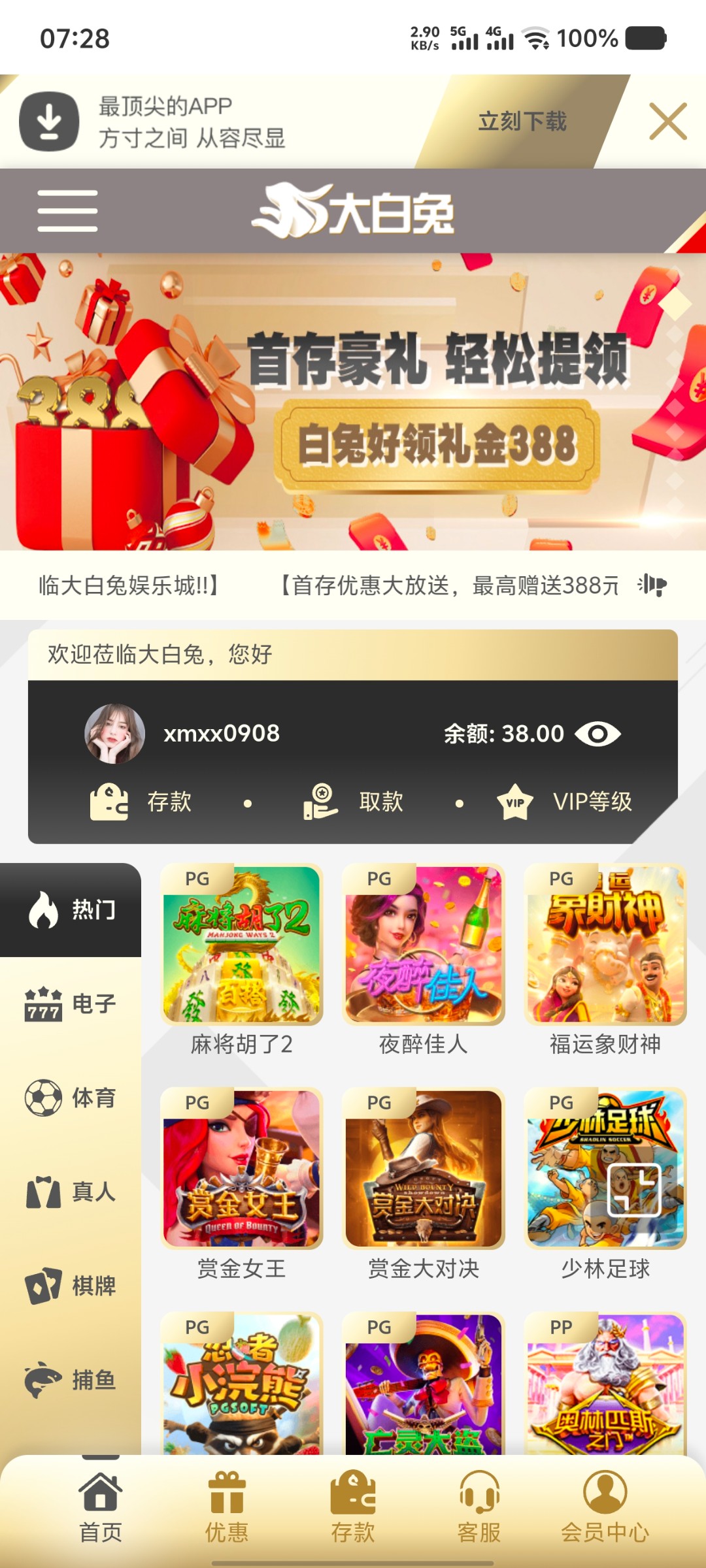Open the hamburger drawer menu
Viewport: 706px width, 1568px height.
67,211
